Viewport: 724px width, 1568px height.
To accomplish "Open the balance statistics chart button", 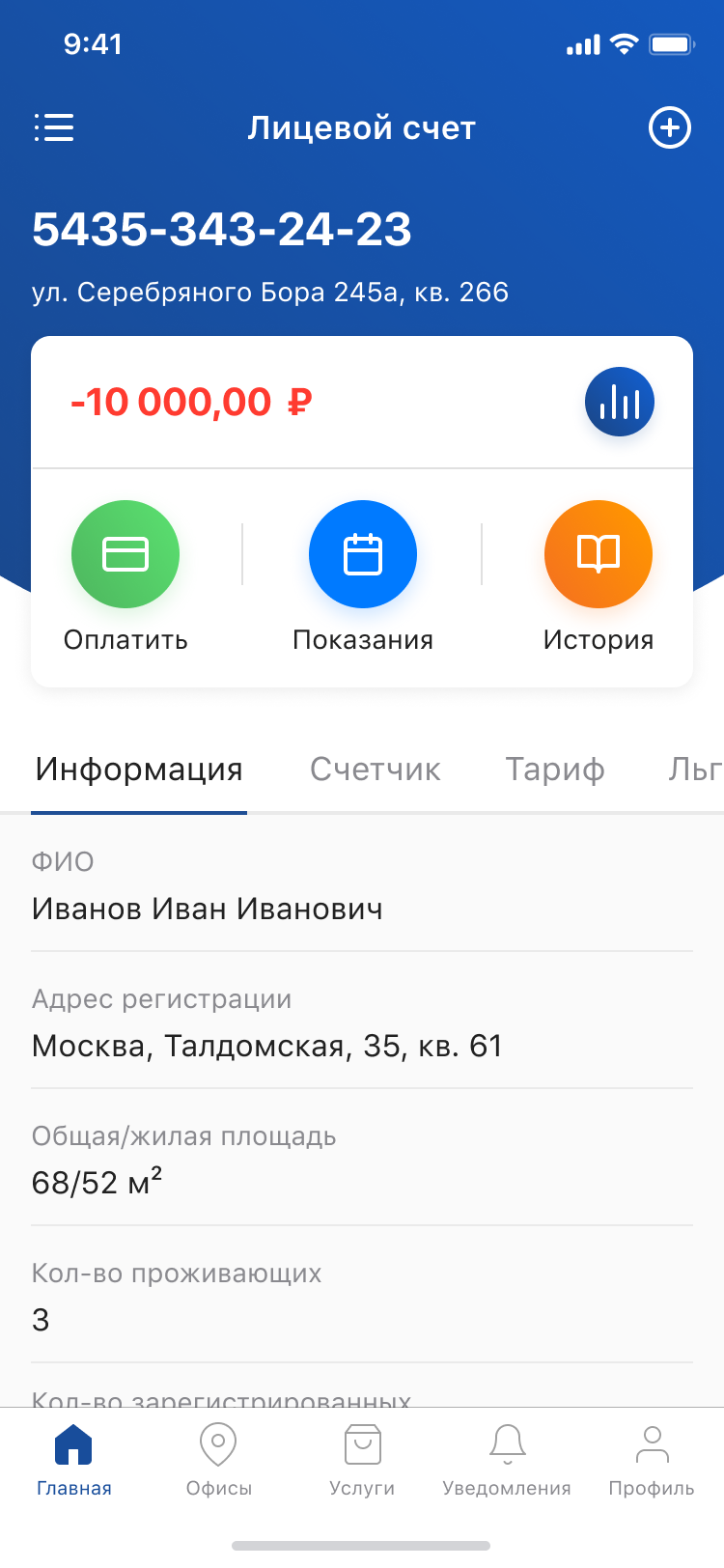I will [620, 402].
